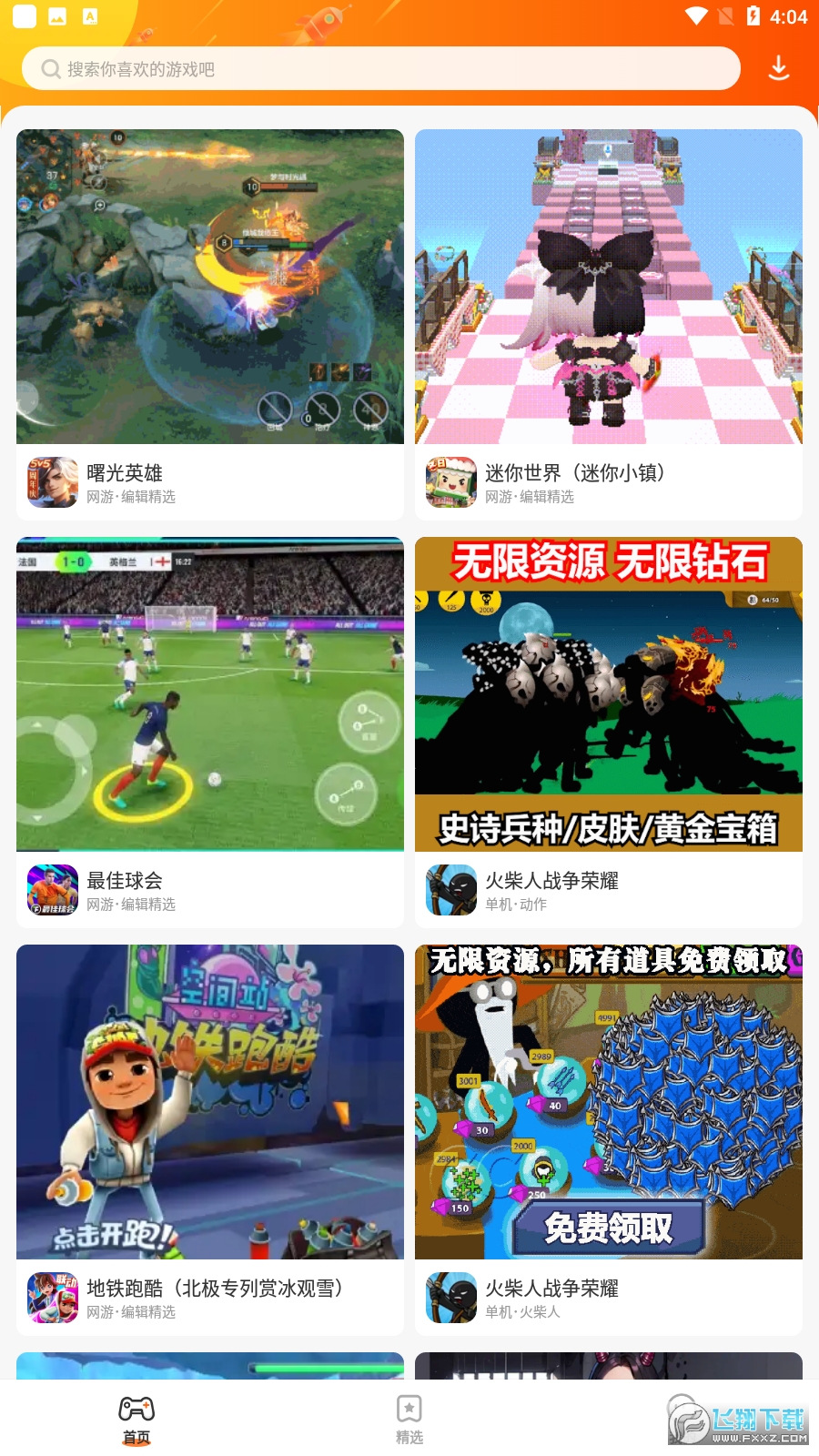Tap the 曙光英雄 game app icon
This screenshot has width=819, height=1456.
coord(52,482)
